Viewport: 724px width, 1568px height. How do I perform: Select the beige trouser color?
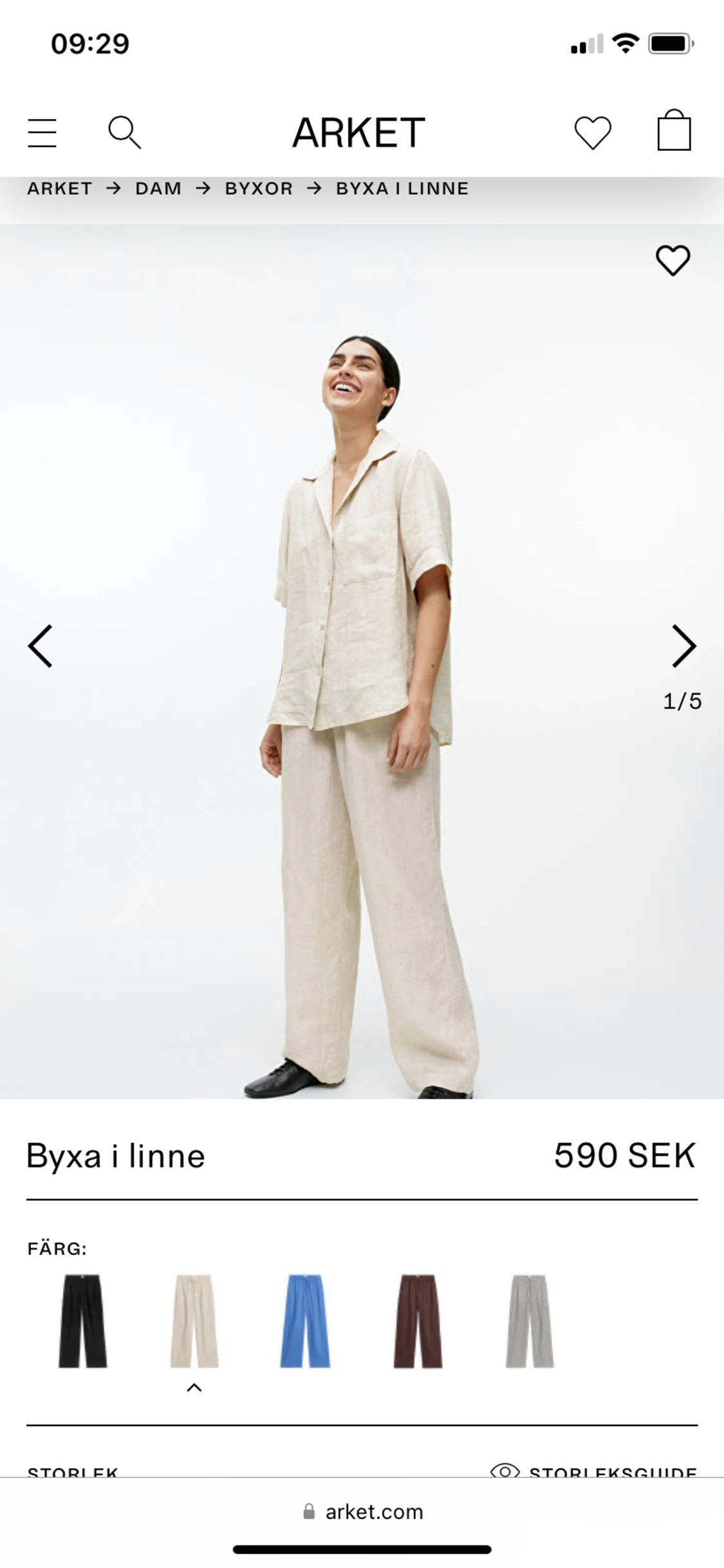click(194, 1320)
